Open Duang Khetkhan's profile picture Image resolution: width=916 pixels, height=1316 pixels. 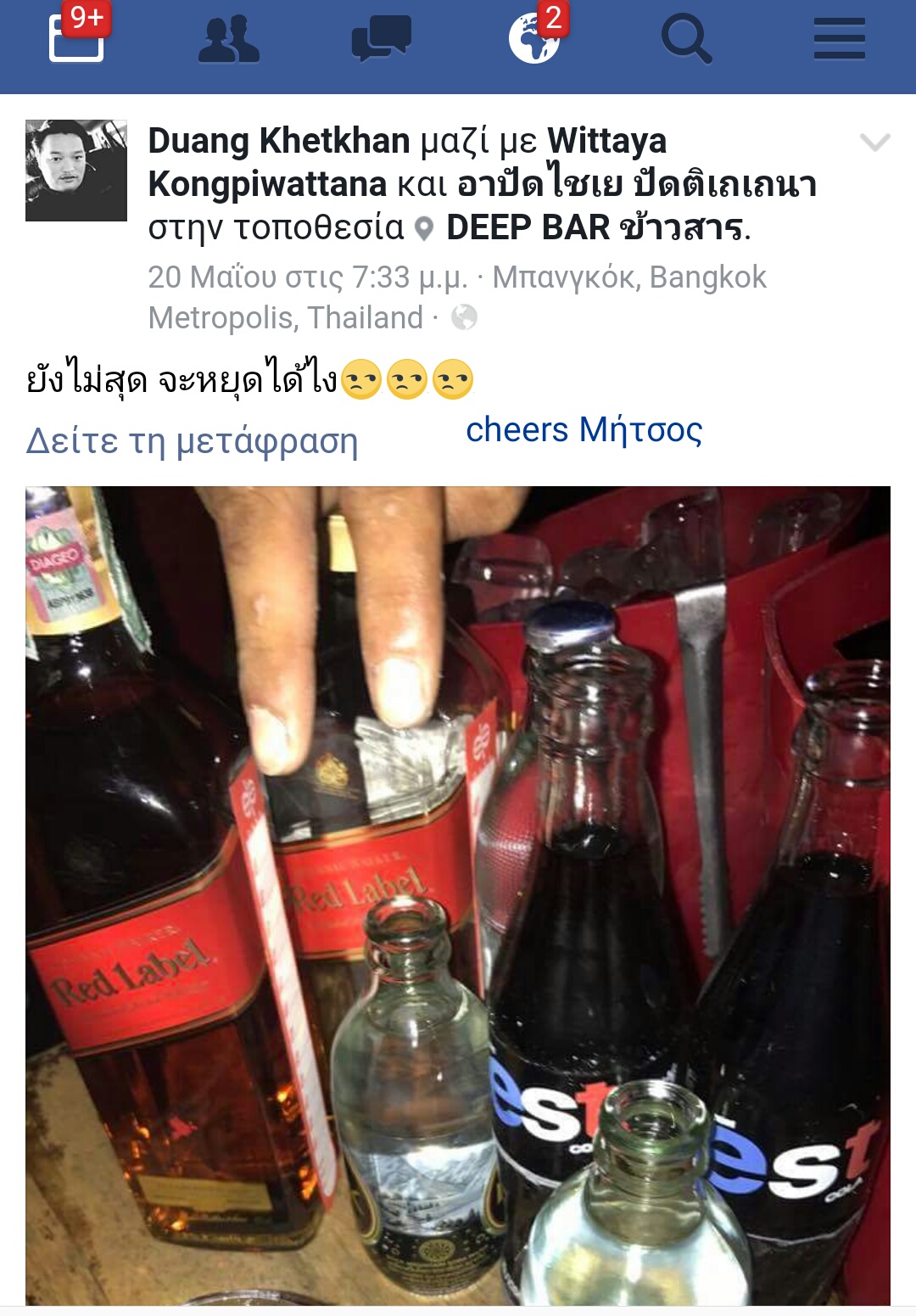click(x=76, y=171)
